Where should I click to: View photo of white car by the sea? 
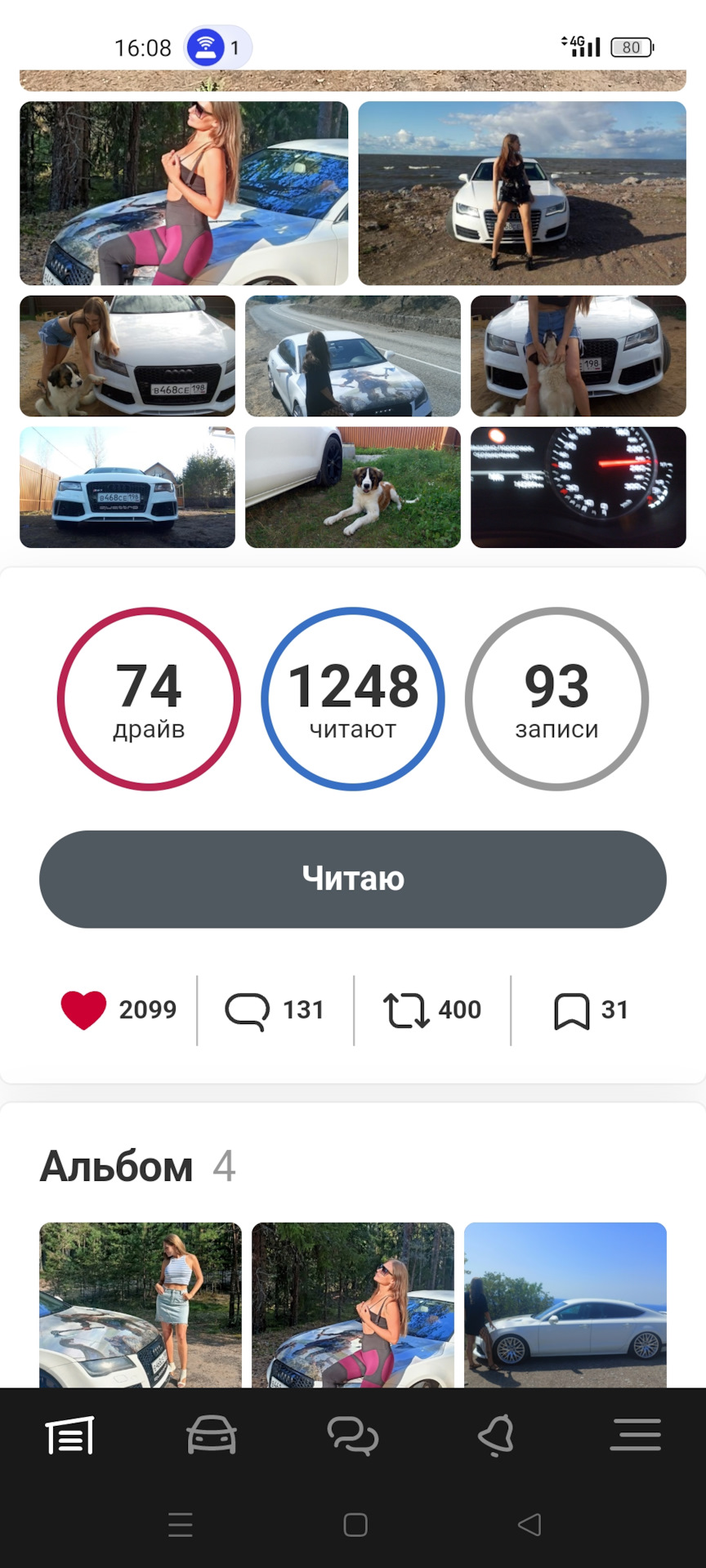pyautogui.click(x=522, y=193)
